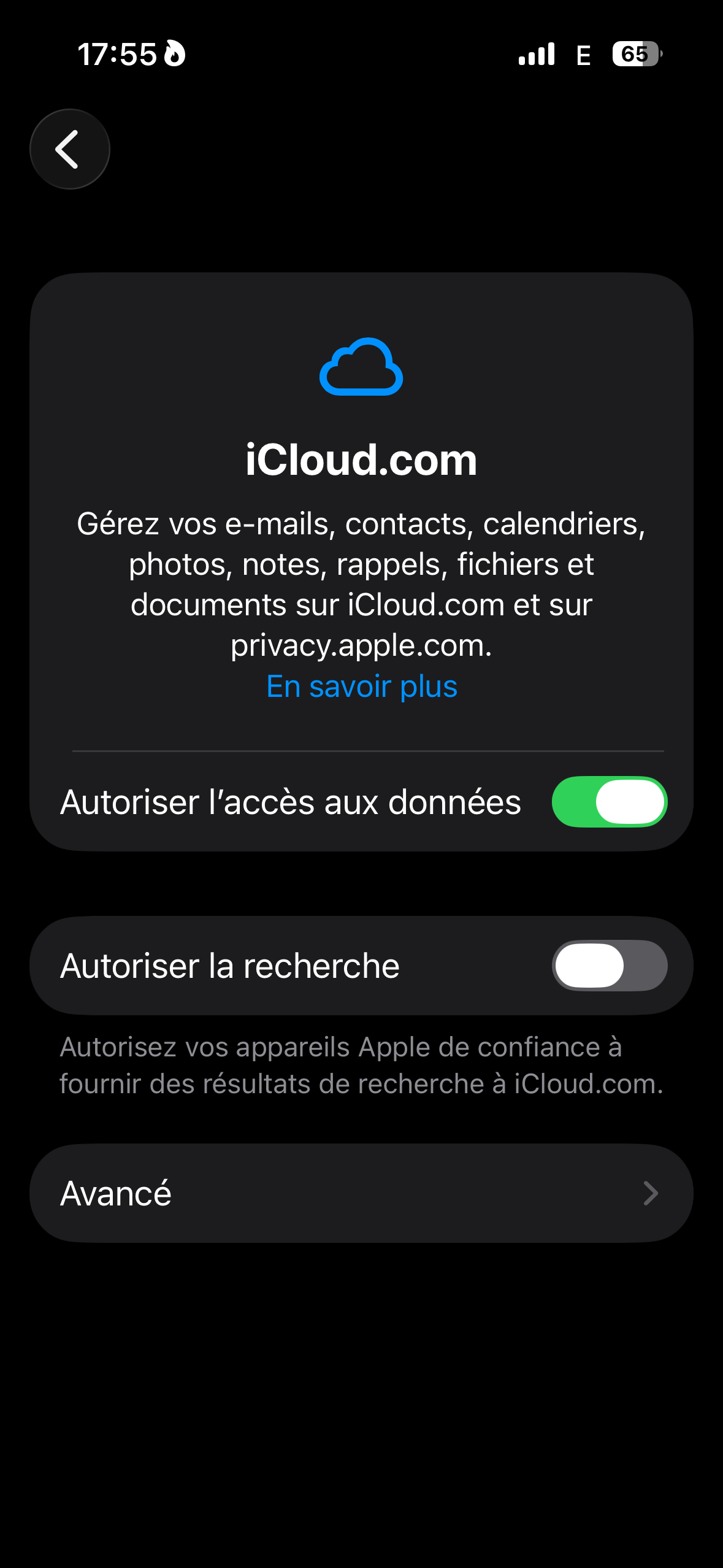Screen dimensions: 723x1568
Task: Tap the chevron on the Avancé row
Action: [x=651, y=1193]
